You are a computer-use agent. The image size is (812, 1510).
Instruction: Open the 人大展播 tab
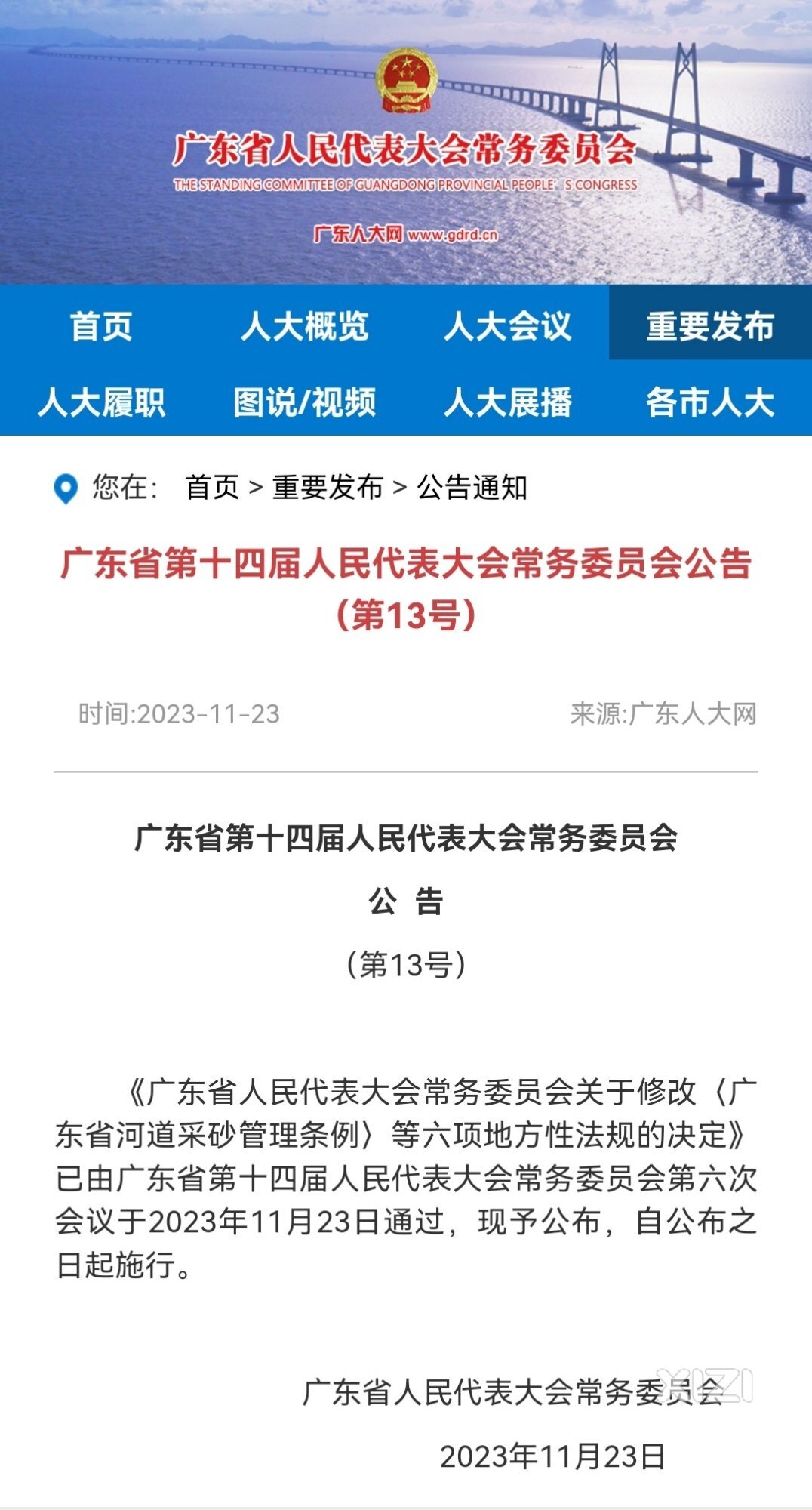point(507,402)
